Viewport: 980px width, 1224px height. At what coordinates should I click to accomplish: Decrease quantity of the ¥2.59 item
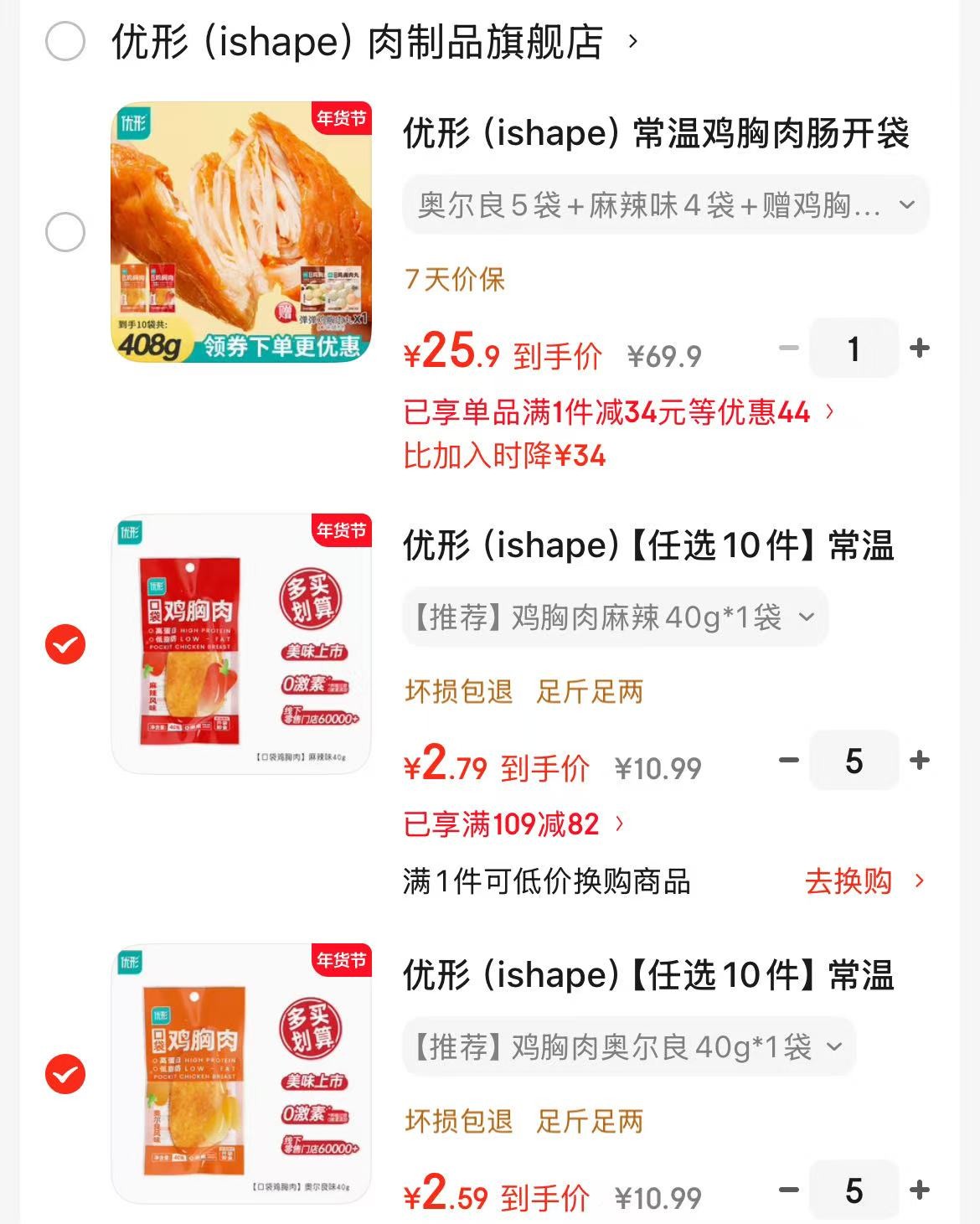pos(788,1190)
